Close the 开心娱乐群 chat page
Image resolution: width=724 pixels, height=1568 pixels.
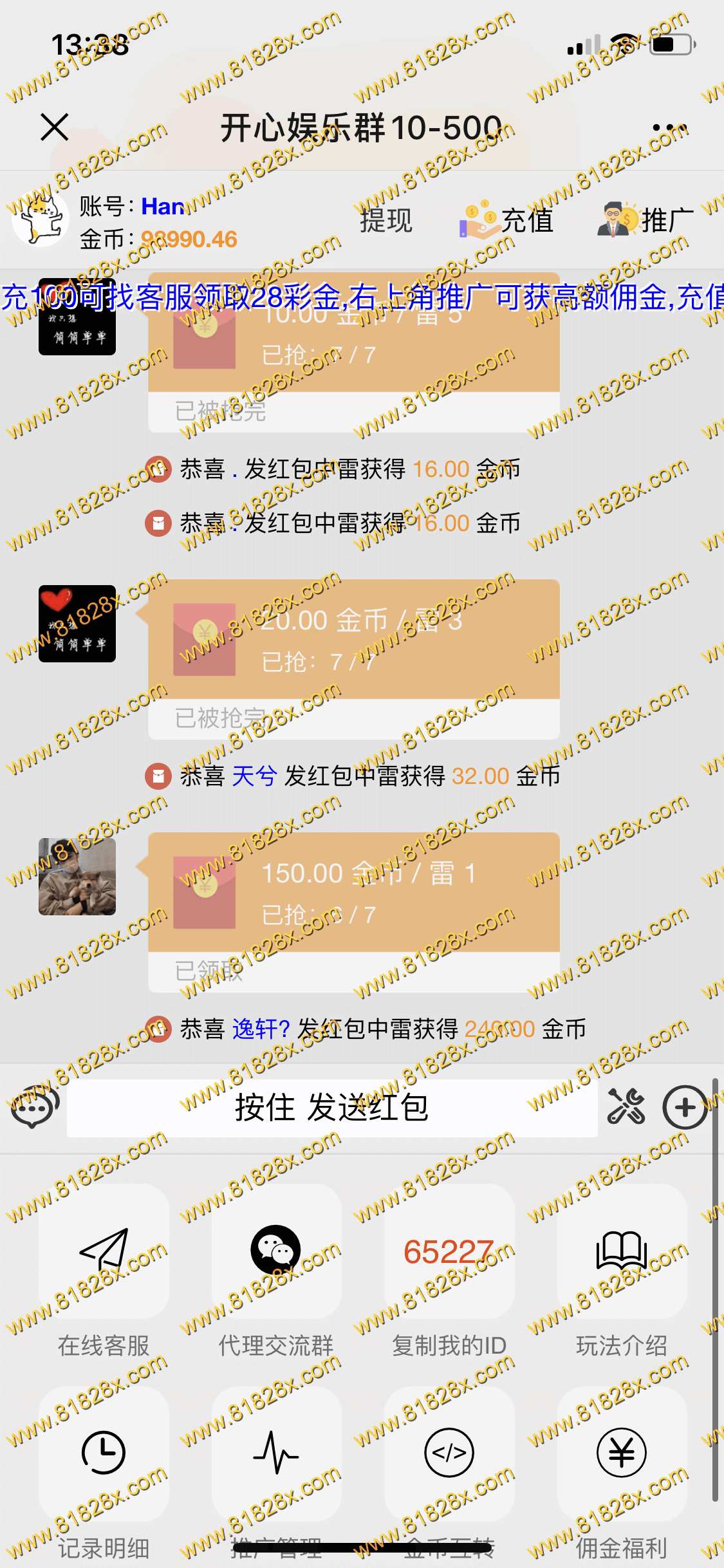(55, 127)
